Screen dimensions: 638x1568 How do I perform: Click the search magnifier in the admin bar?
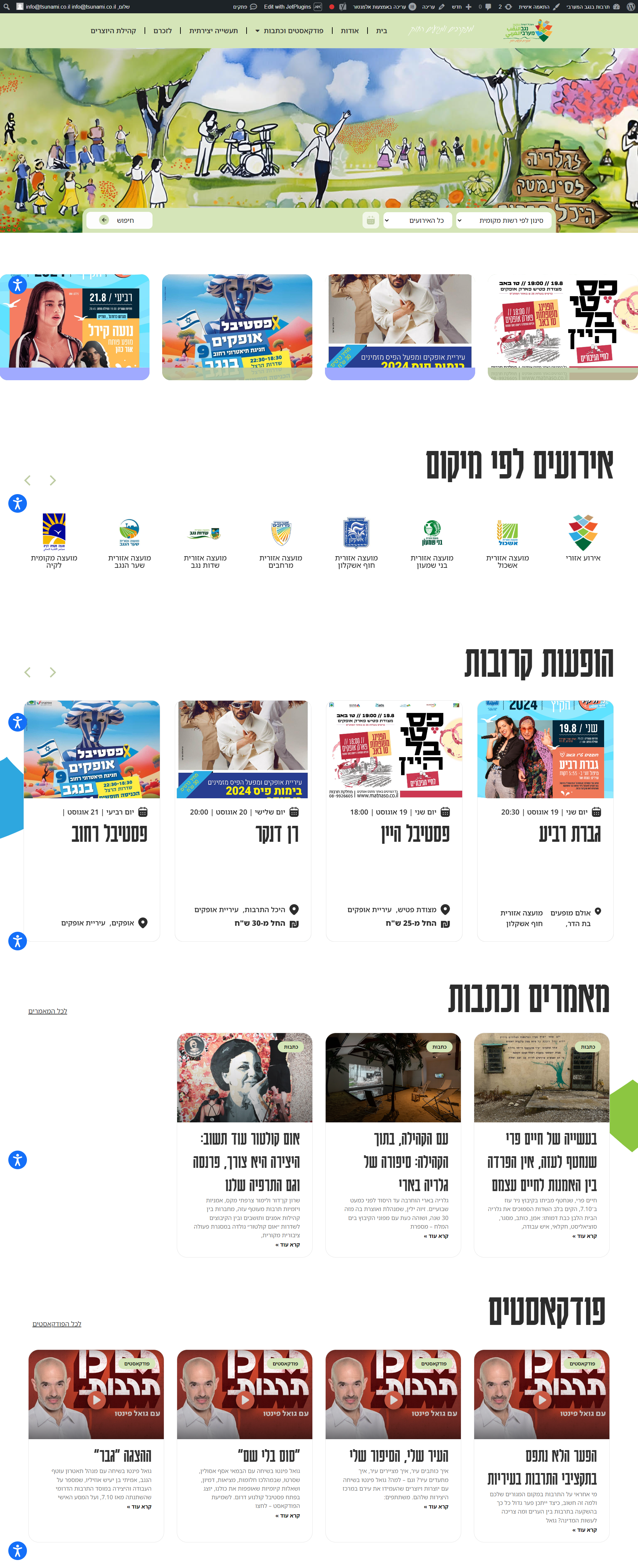(x=6, y=7)
